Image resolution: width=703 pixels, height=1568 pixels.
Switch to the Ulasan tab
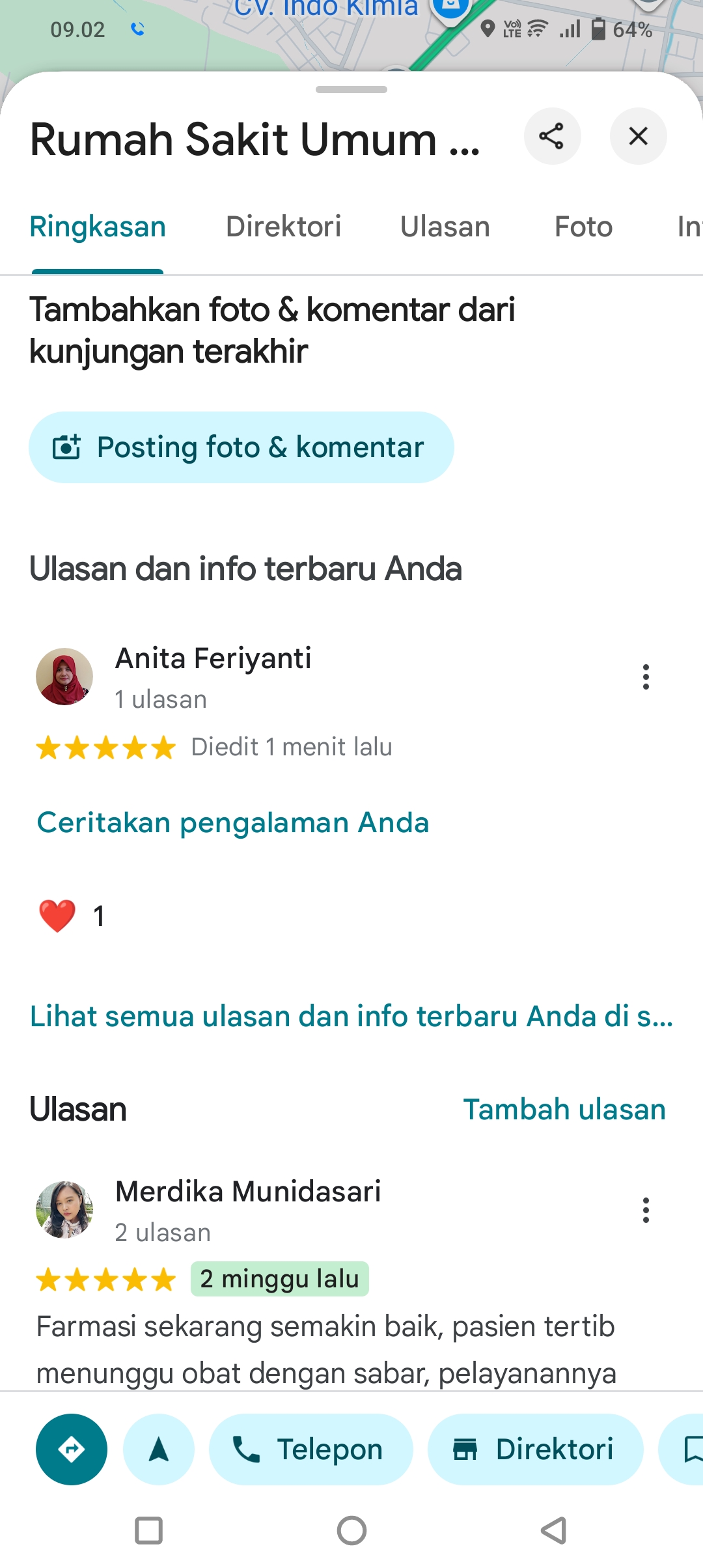445,227
